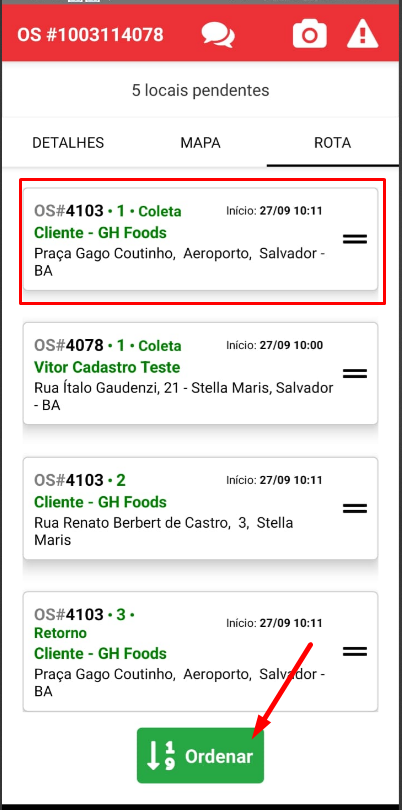Screen dimensions: 402x810
Task: Tap the Ordenar button
Action: point(200,756)
